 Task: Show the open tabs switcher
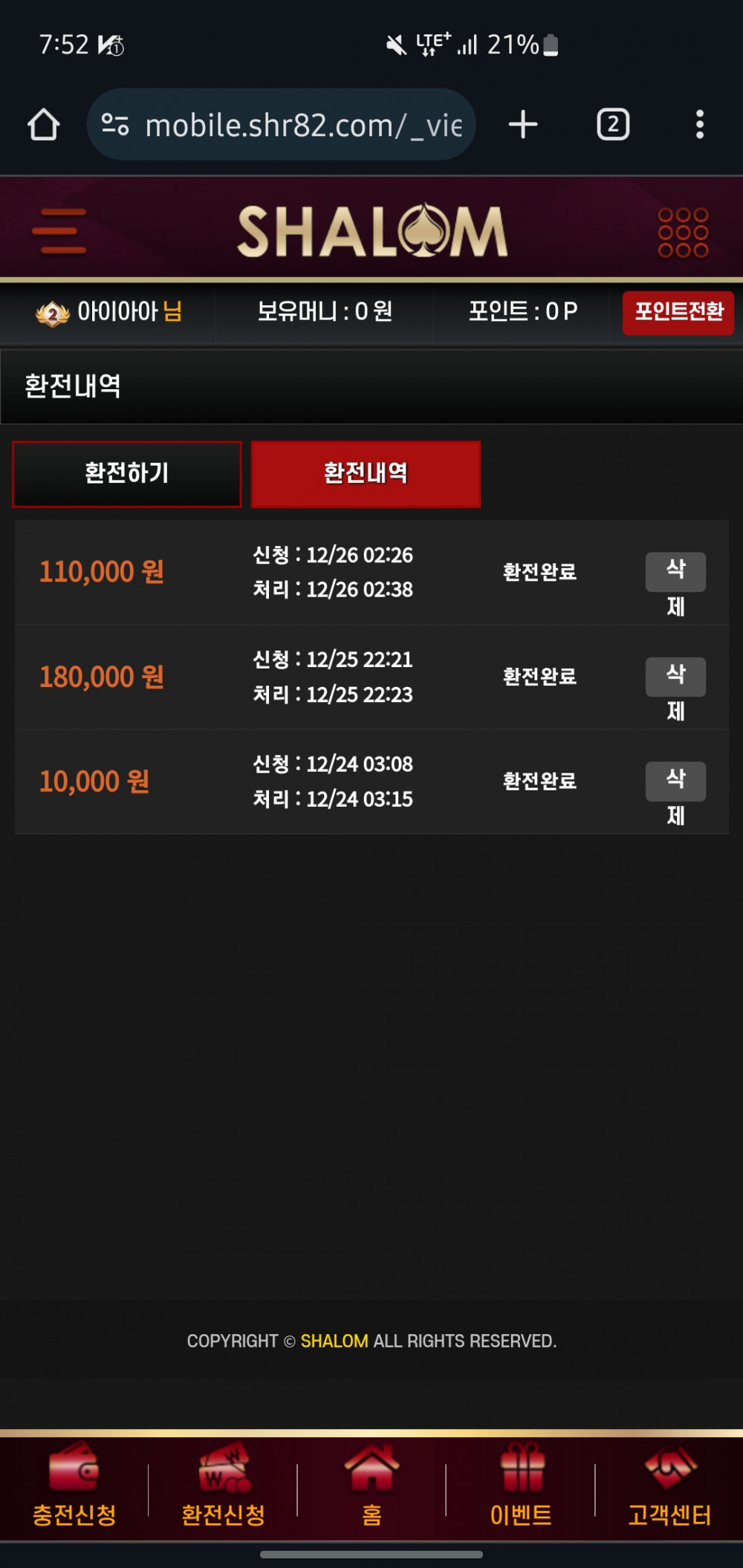click(x=613, y=125)
